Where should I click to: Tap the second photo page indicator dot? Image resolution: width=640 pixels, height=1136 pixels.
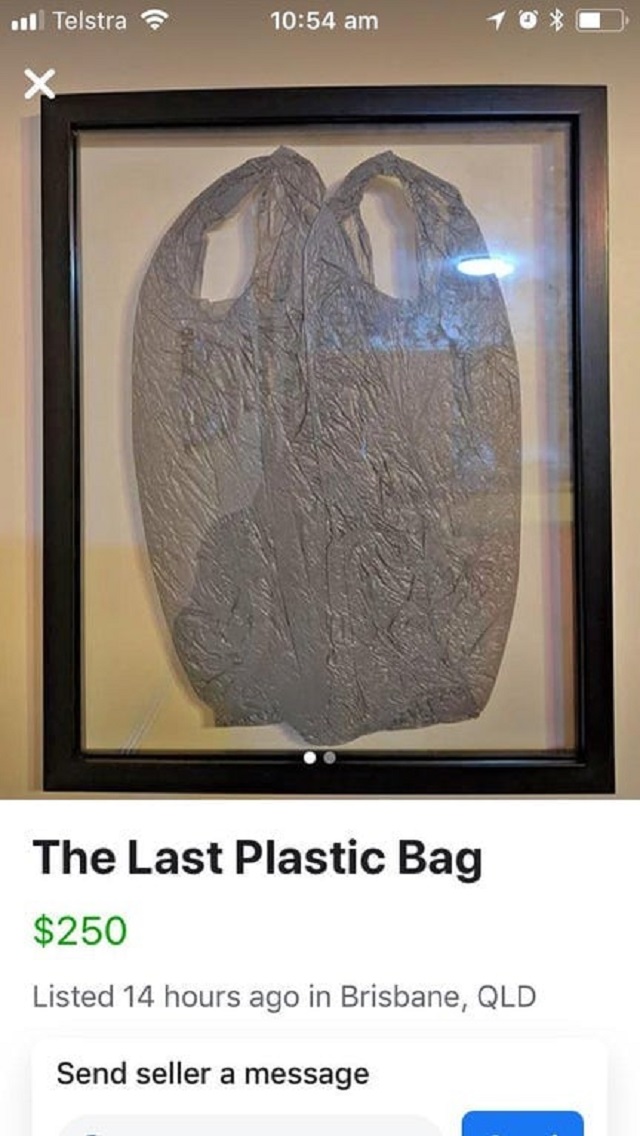[x=330, y=758]
